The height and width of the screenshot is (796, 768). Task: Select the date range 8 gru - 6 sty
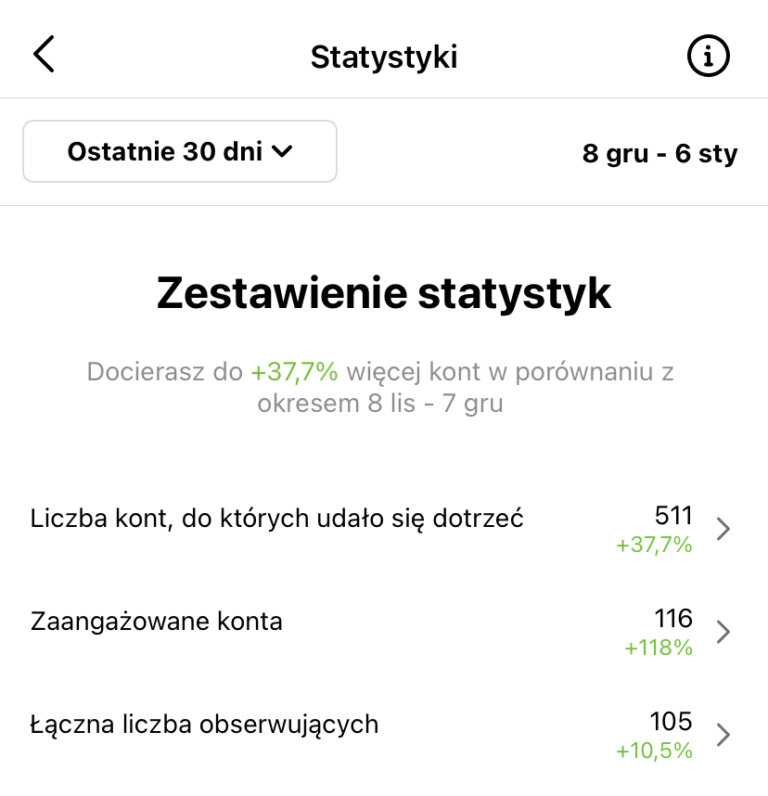tap(661, 152)
